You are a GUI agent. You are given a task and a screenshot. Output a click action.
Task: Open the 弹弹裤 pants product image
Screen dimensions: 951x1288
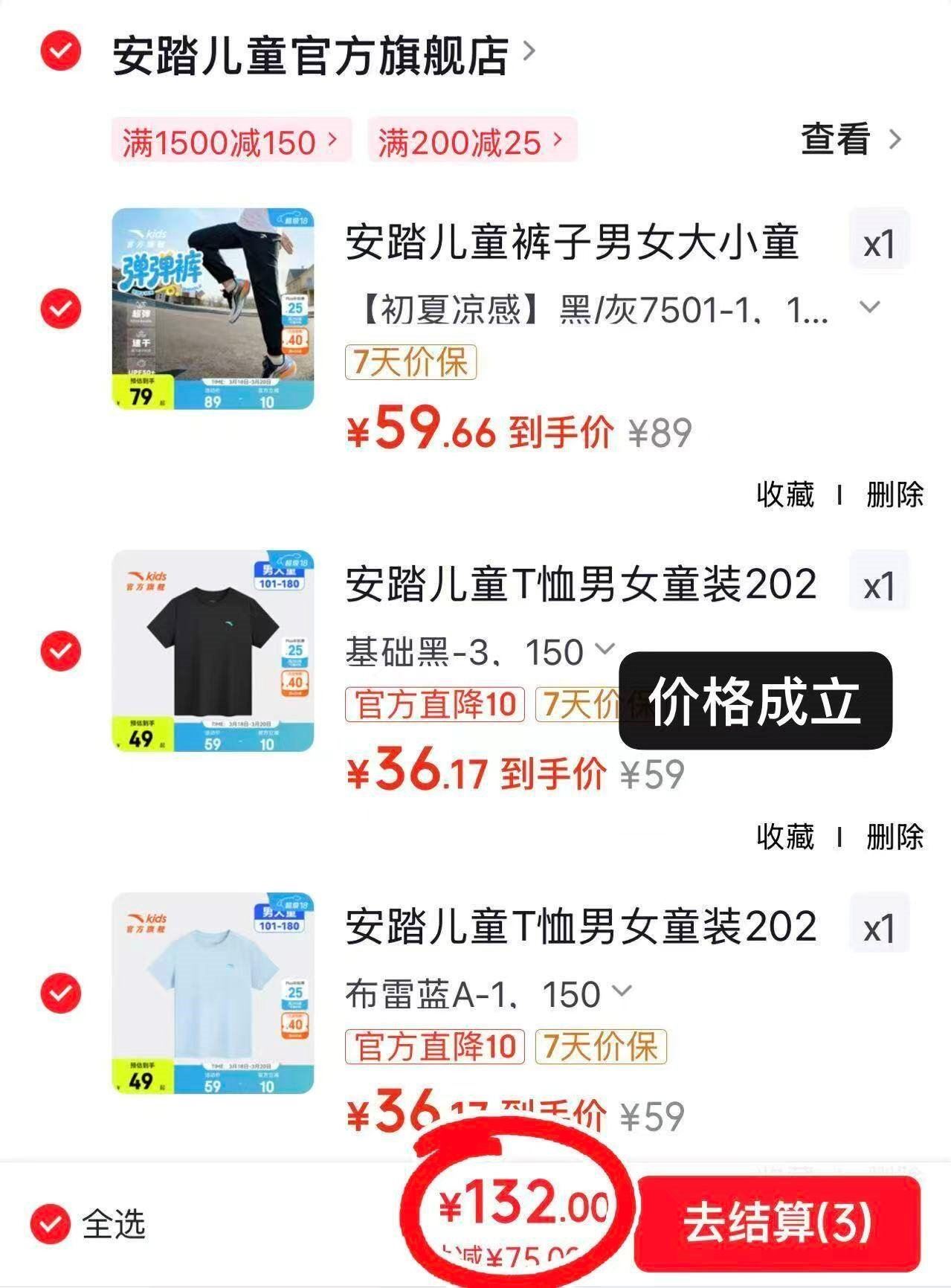pyautogui.click(x=213, y=309)
